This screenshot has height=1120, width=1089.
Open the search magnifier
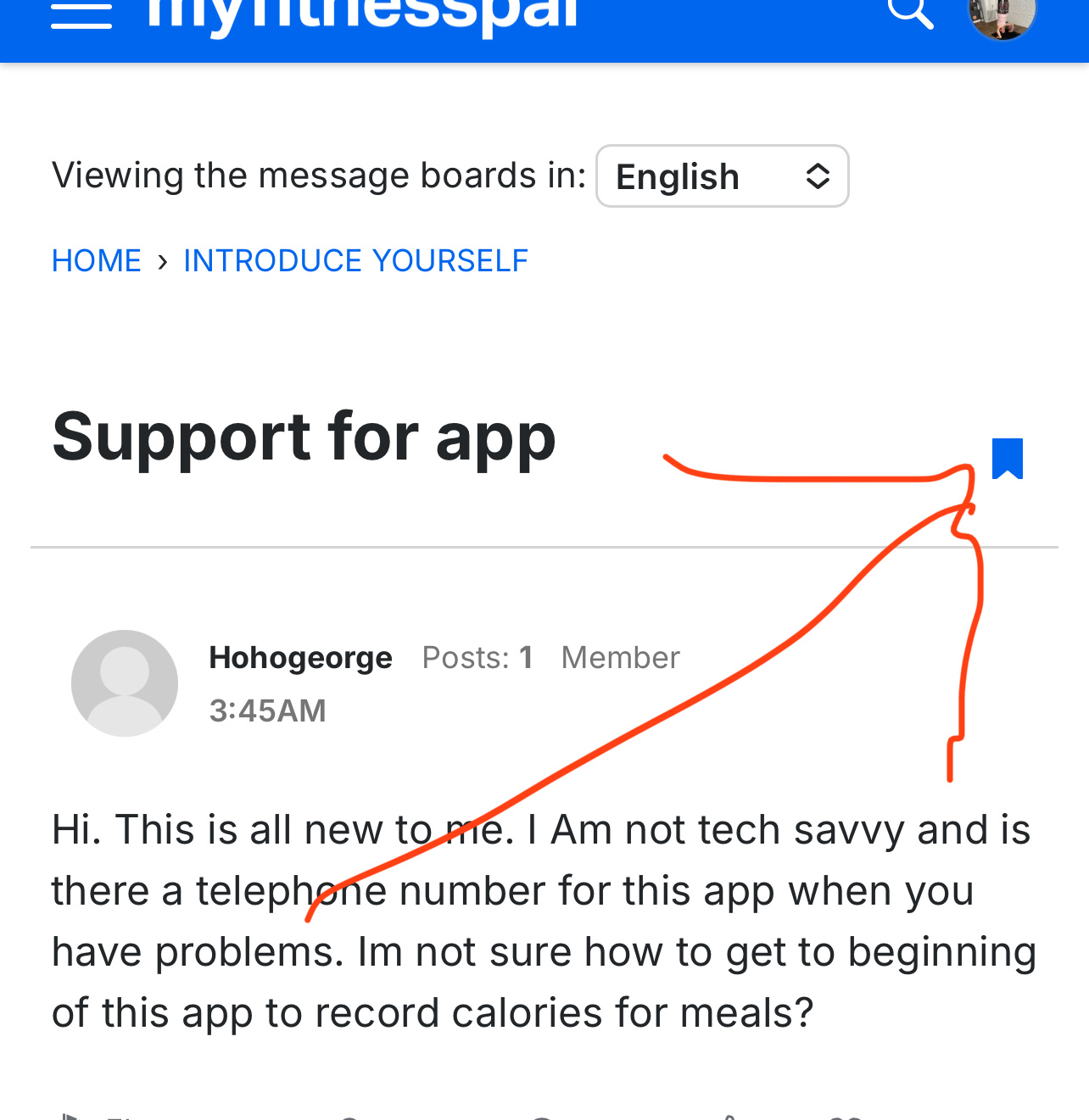tap(910, 13)
